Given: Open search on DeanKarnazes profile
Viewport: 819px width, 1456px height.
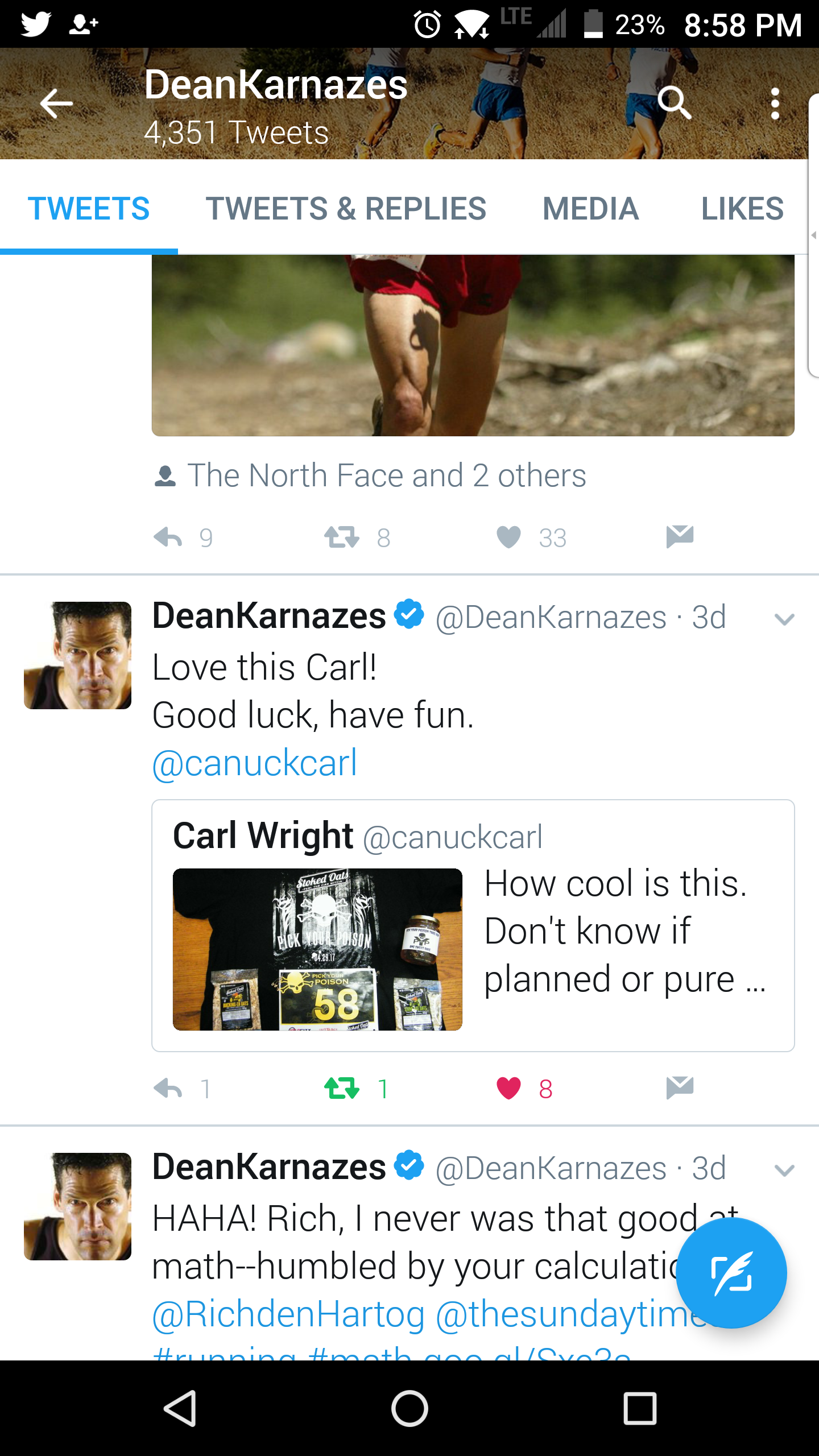Looking at the screenshot, I should (674, 103).
